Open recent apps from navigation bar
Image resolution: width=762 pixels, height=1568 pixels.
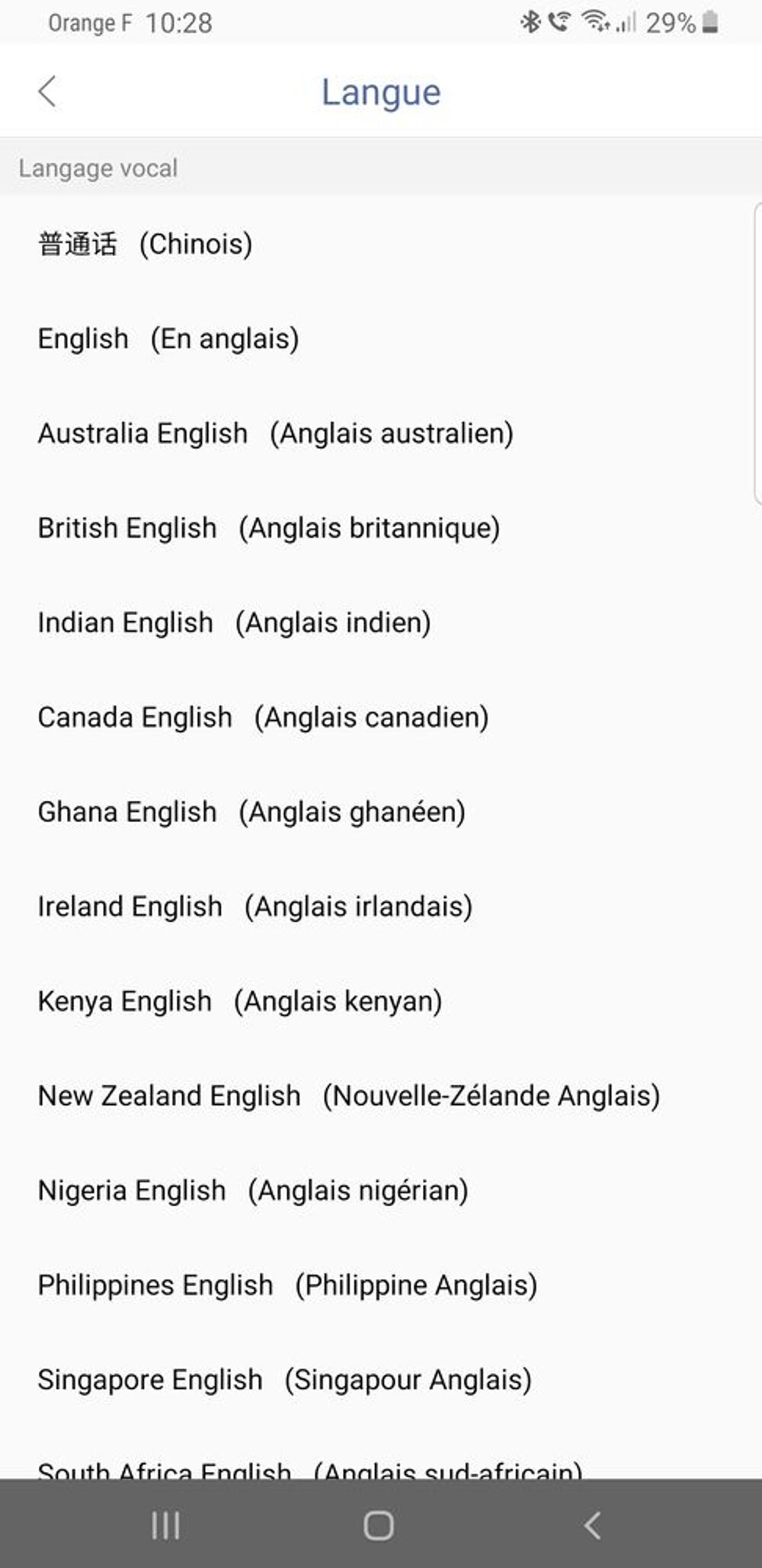click(165, 1525)
